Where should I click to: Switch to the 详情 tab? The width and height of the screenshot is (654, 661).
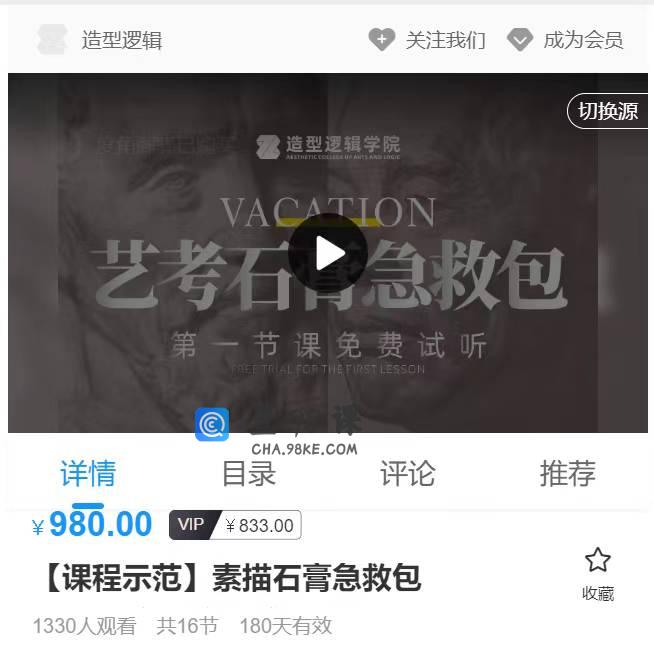(x=88, y=473)
